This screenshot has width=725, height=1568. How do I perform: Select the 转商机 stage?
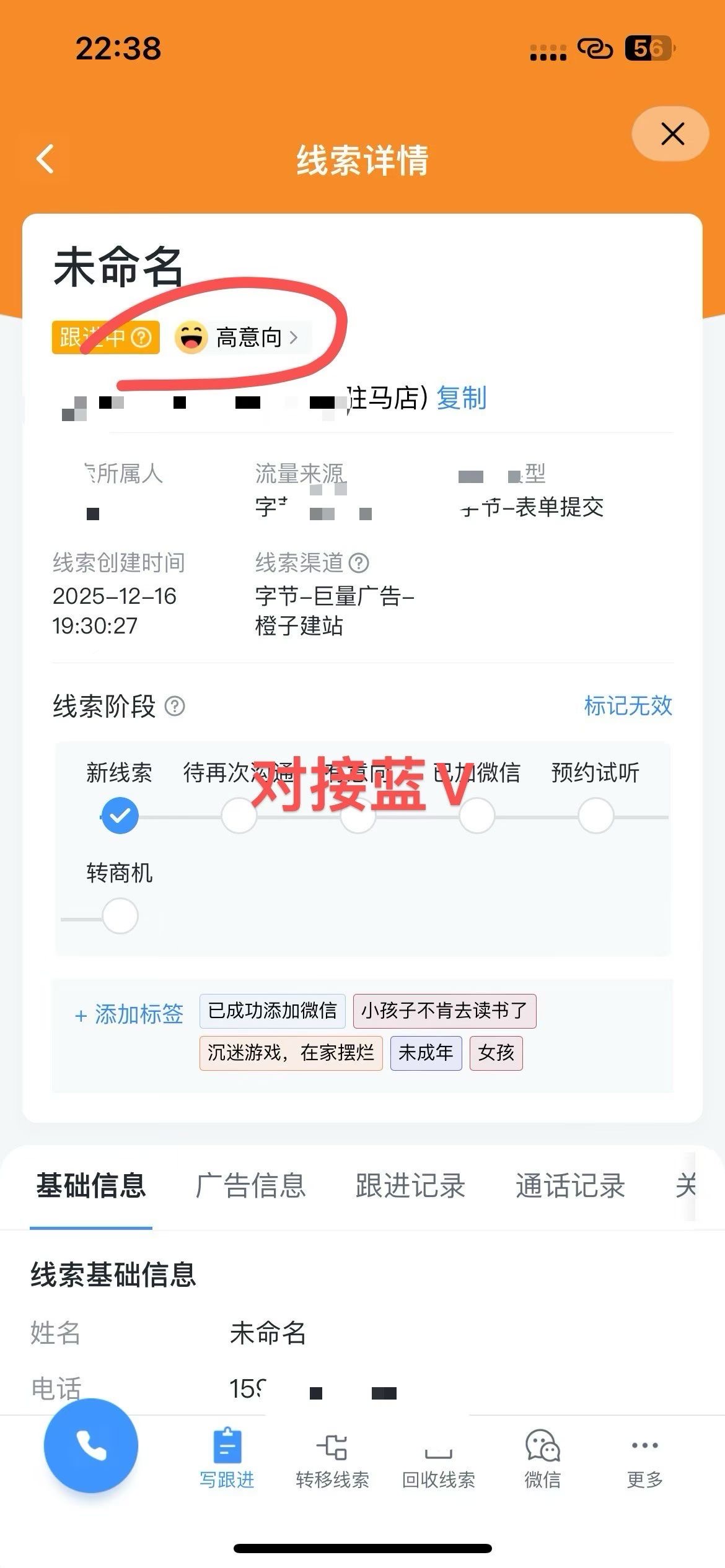click(x=120, y=915)
